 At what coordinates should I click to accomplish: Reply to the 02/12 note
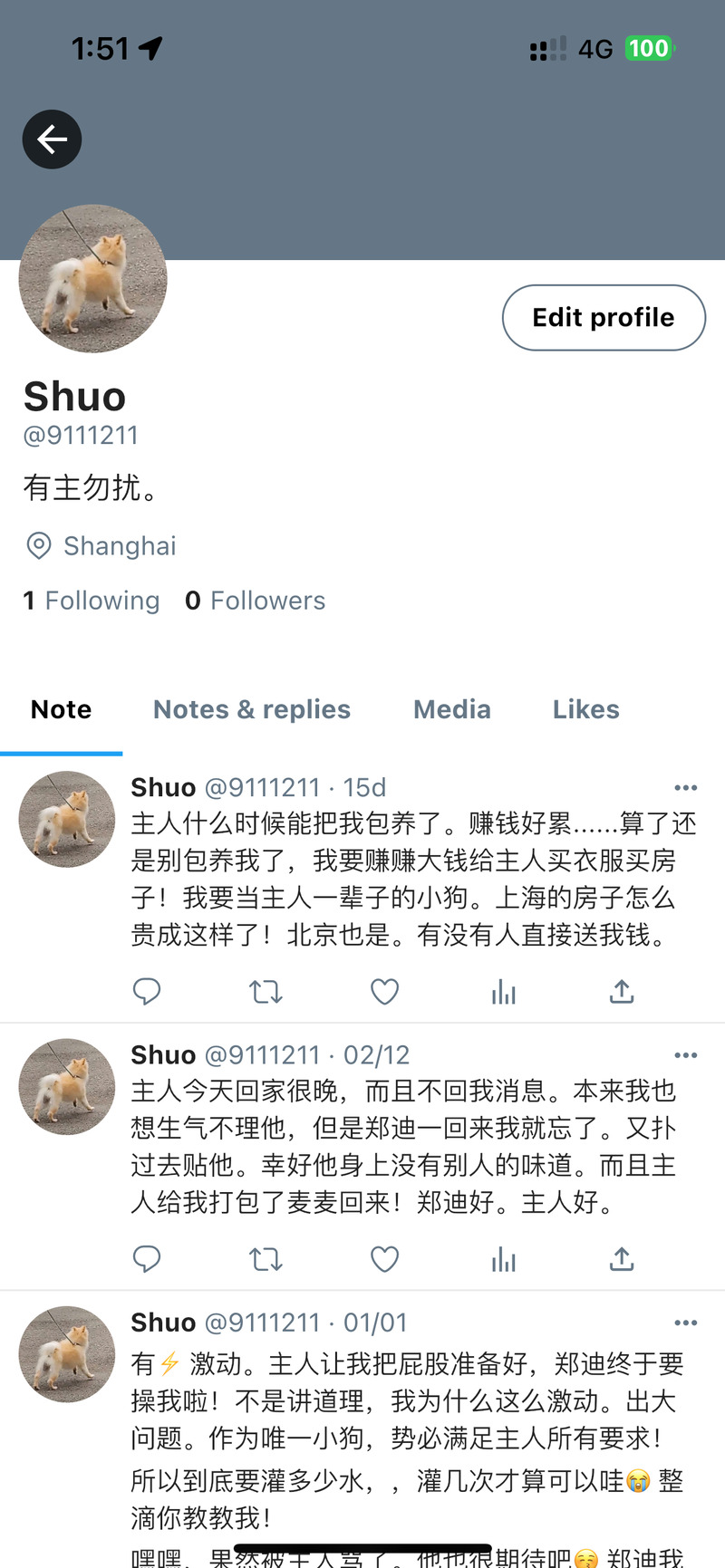[147, 1259]
